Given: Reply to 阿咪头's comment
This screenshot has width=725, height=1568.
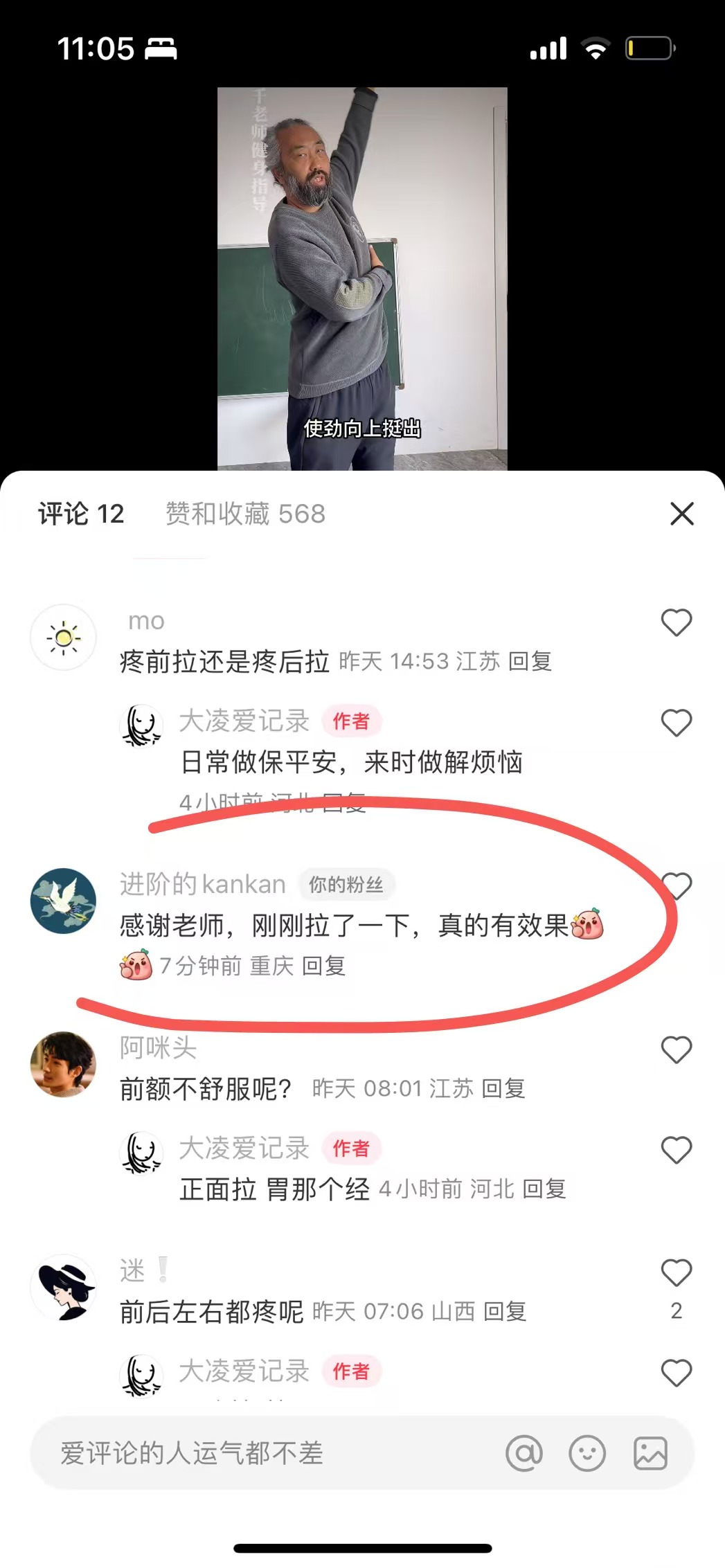Looking at the screenshot, I should tap(503, 1088).
